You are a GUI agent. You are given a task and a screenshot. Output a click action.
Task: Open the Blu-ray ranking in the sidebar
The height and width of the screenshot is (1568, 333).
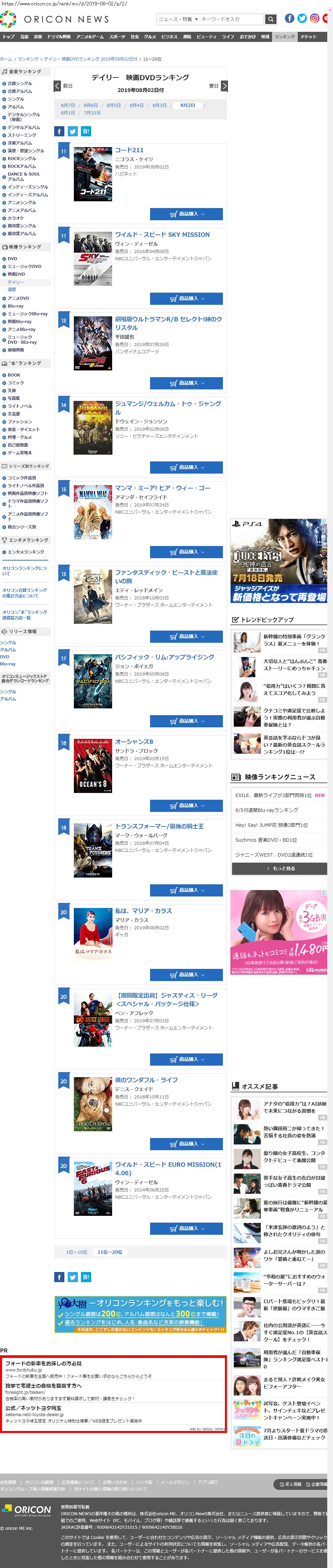point(15,306)
